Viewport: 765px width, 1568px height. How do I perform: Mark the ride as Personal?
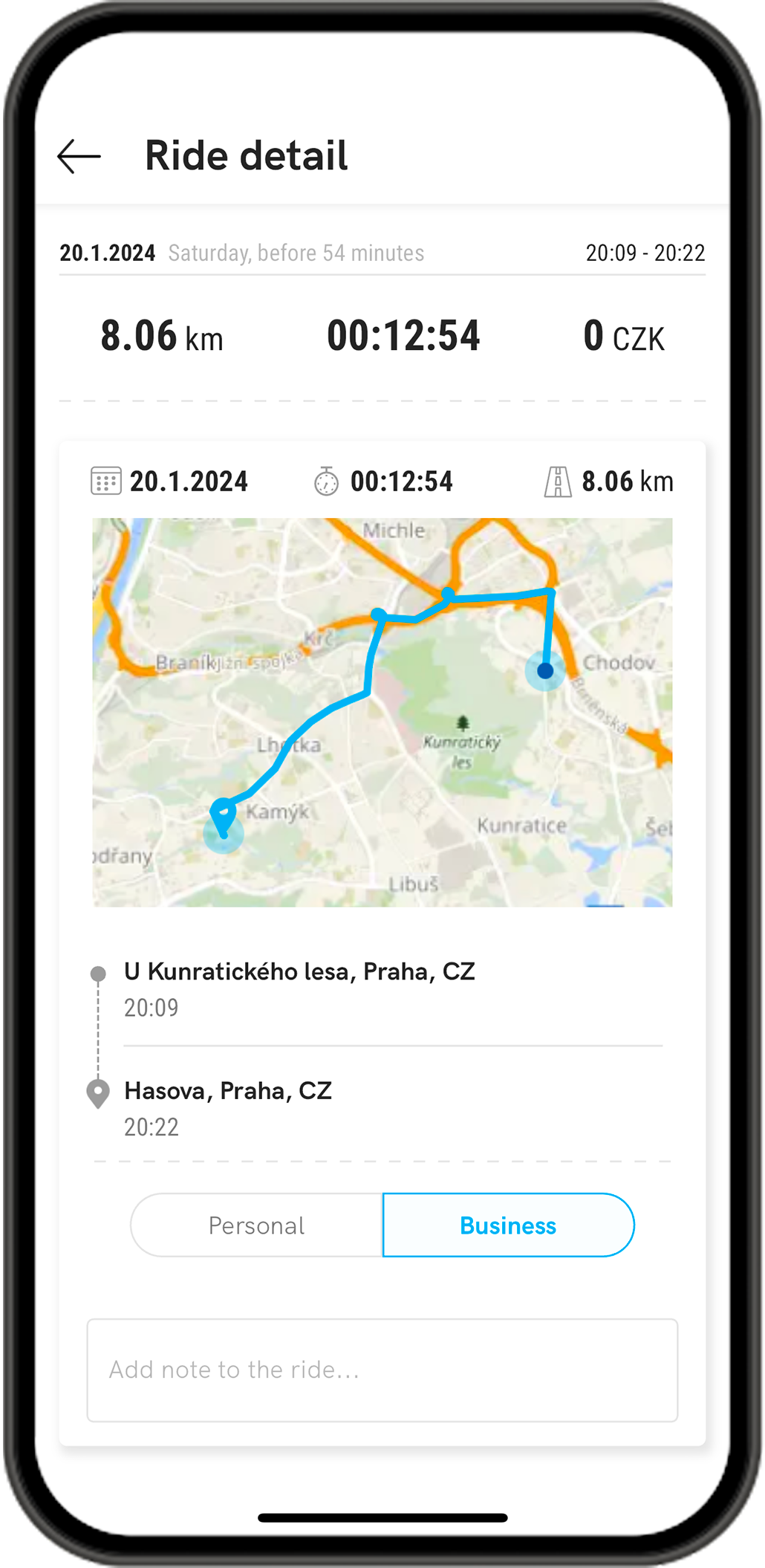[257, 1225]
